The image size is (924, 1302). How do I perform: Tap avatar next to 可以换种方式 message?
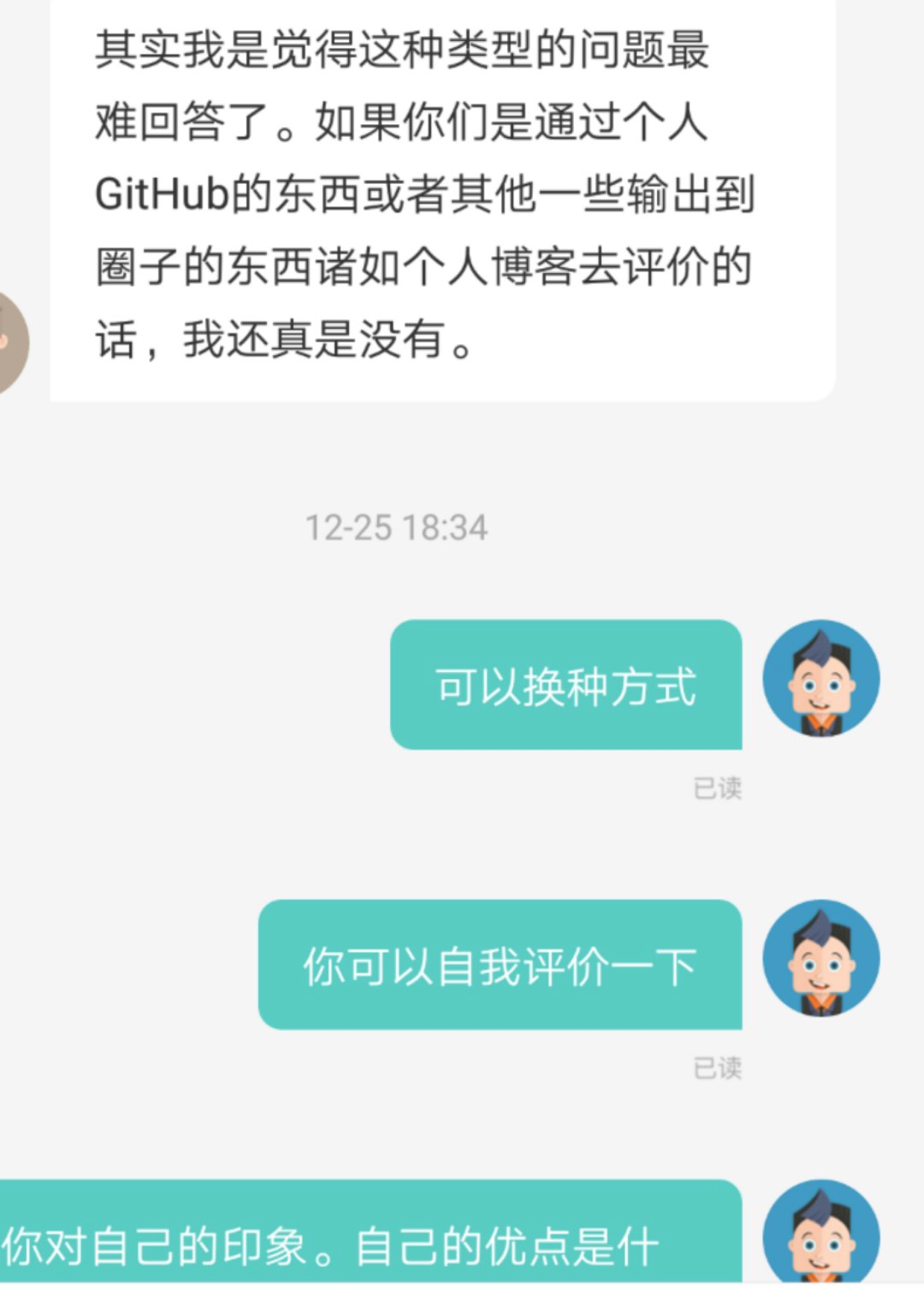coord(820,679)
